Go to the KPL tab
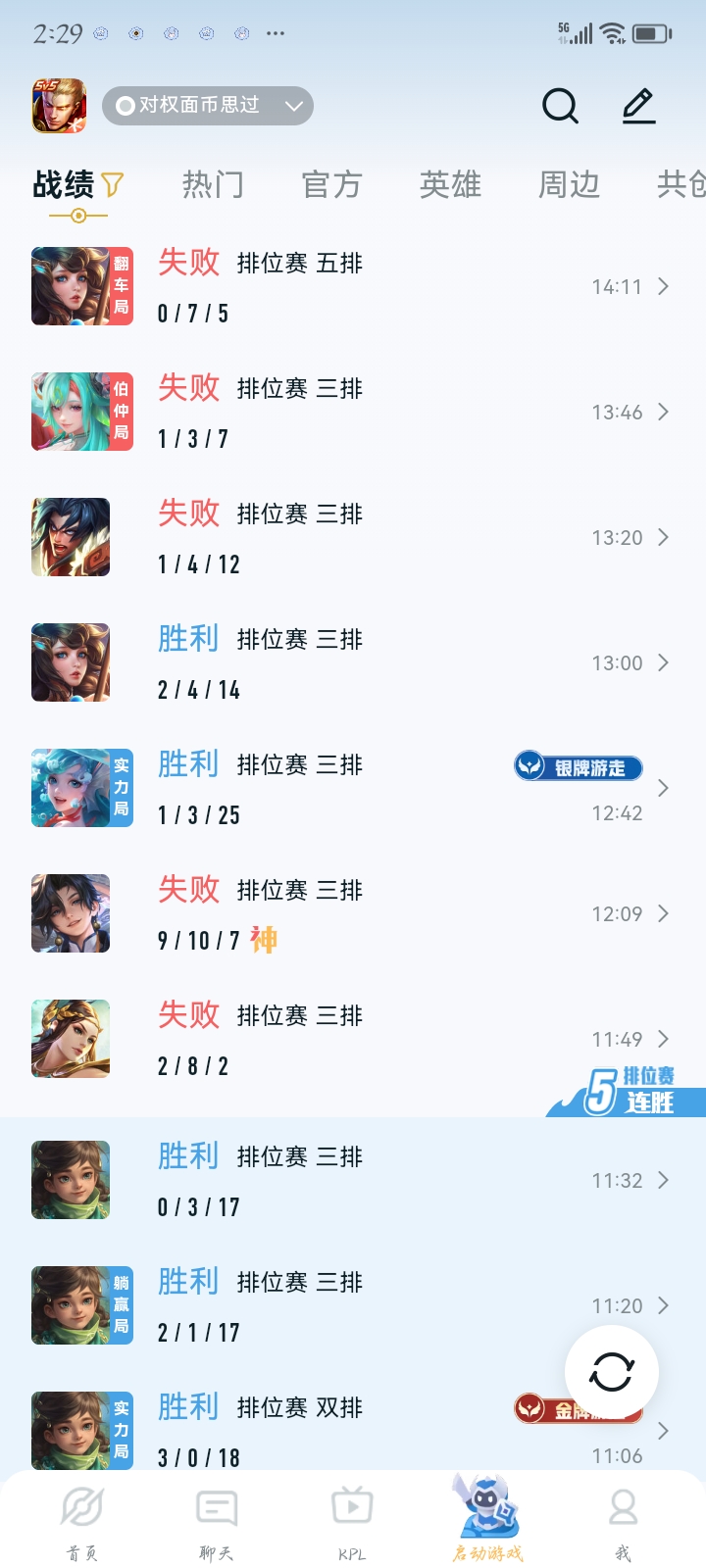Image resolution: width=706 pixels, height=1568 pixels. (352, 1522)
